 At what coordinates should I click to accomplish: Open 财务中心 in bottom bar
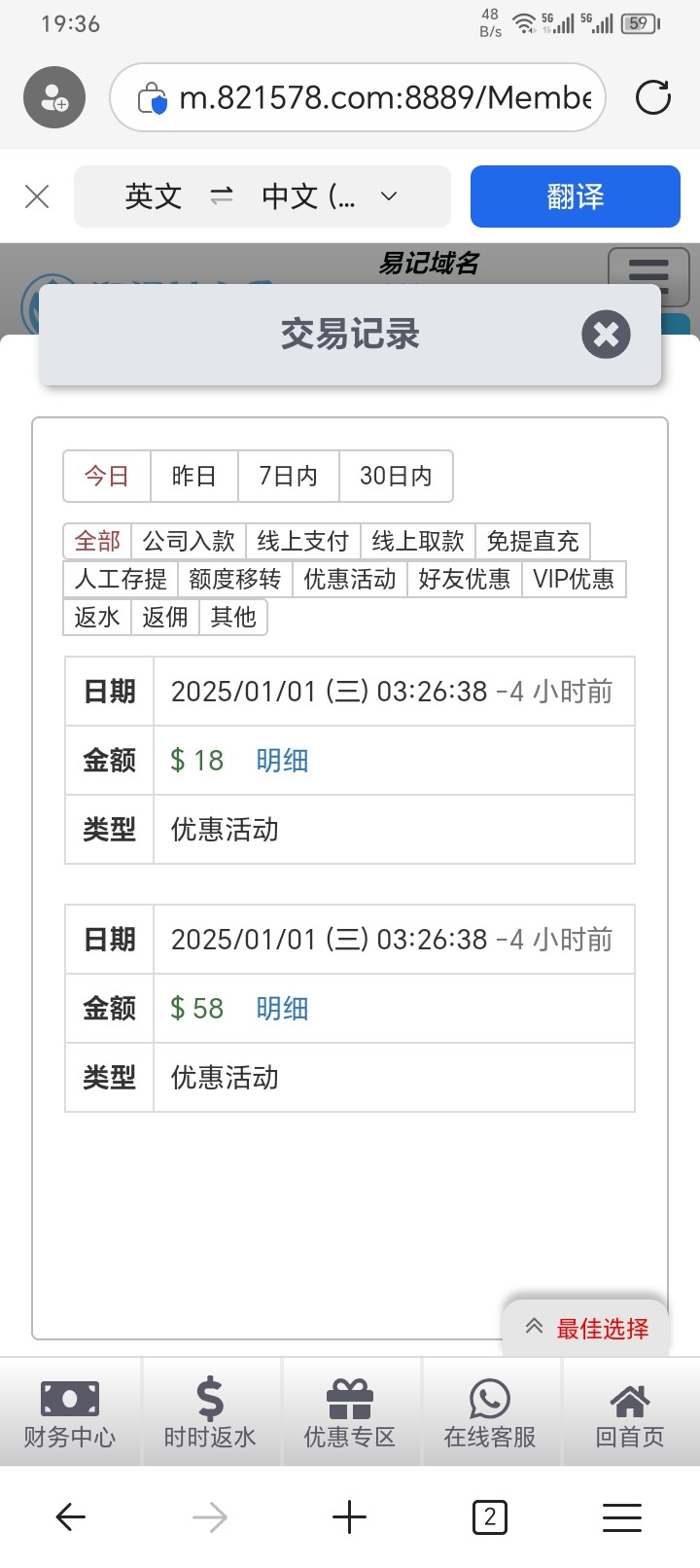click(x=70, y=1411)
